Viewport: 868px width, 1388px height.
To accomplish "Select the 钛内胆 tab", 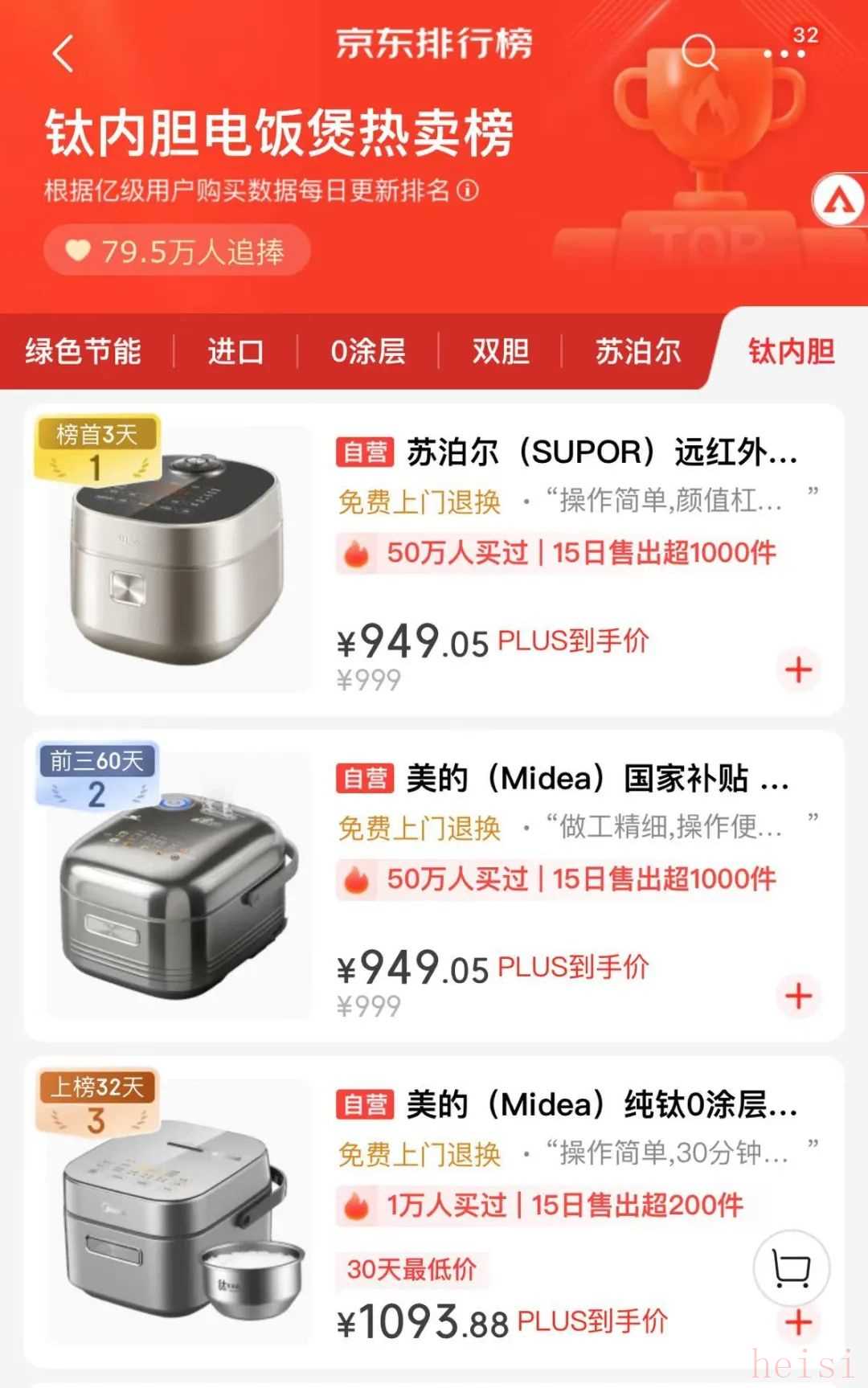I will pyautogui.click(x=792, y=352).
